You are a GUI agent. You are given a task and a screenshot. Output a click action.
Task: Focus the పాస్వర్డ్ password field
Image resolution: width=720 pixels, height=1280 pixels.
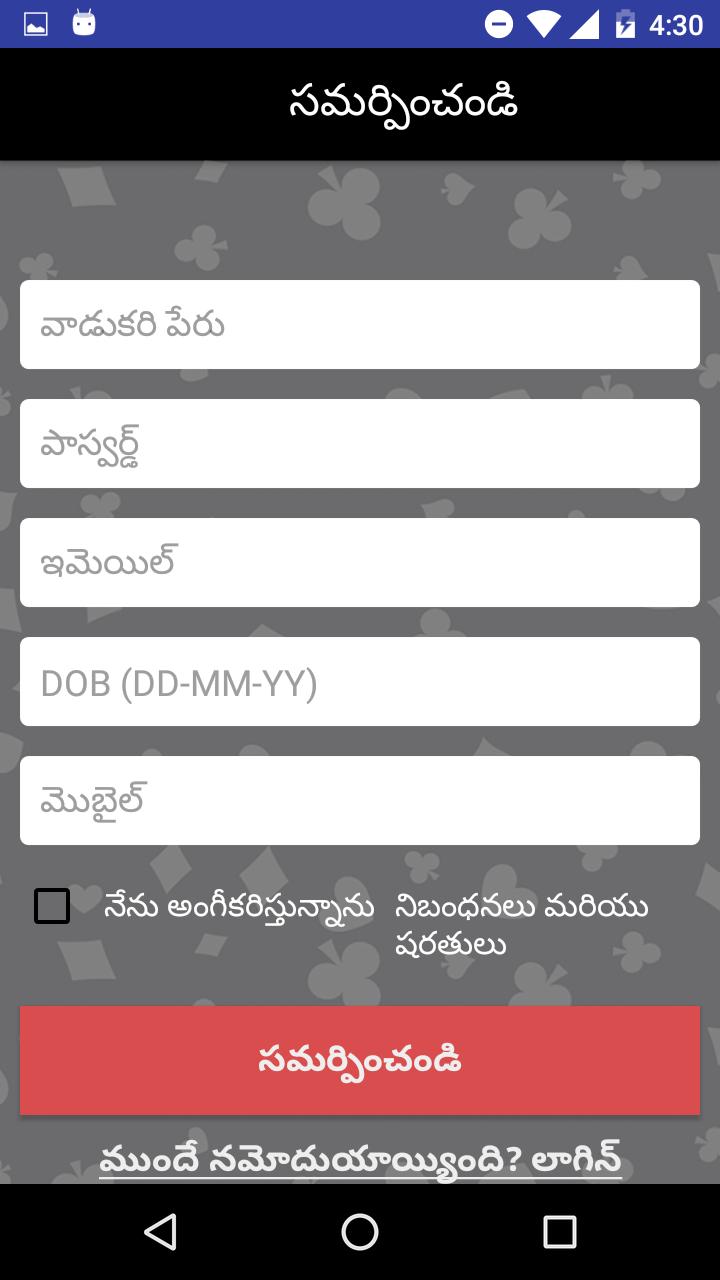click(x=360, y=443)
